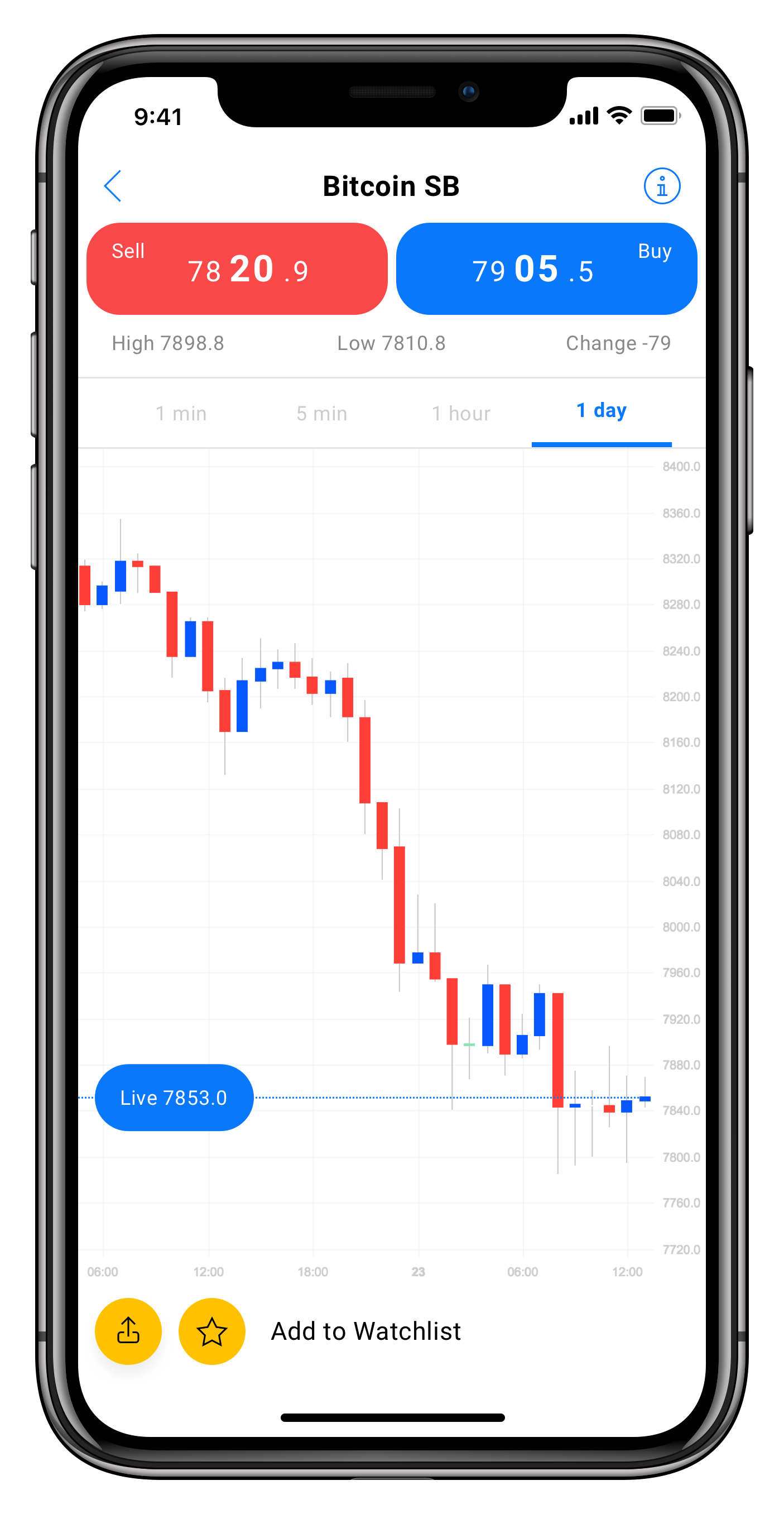Go back using the top-left arrow
Viewport: 784px width, 1514px height.
[113, 186]
